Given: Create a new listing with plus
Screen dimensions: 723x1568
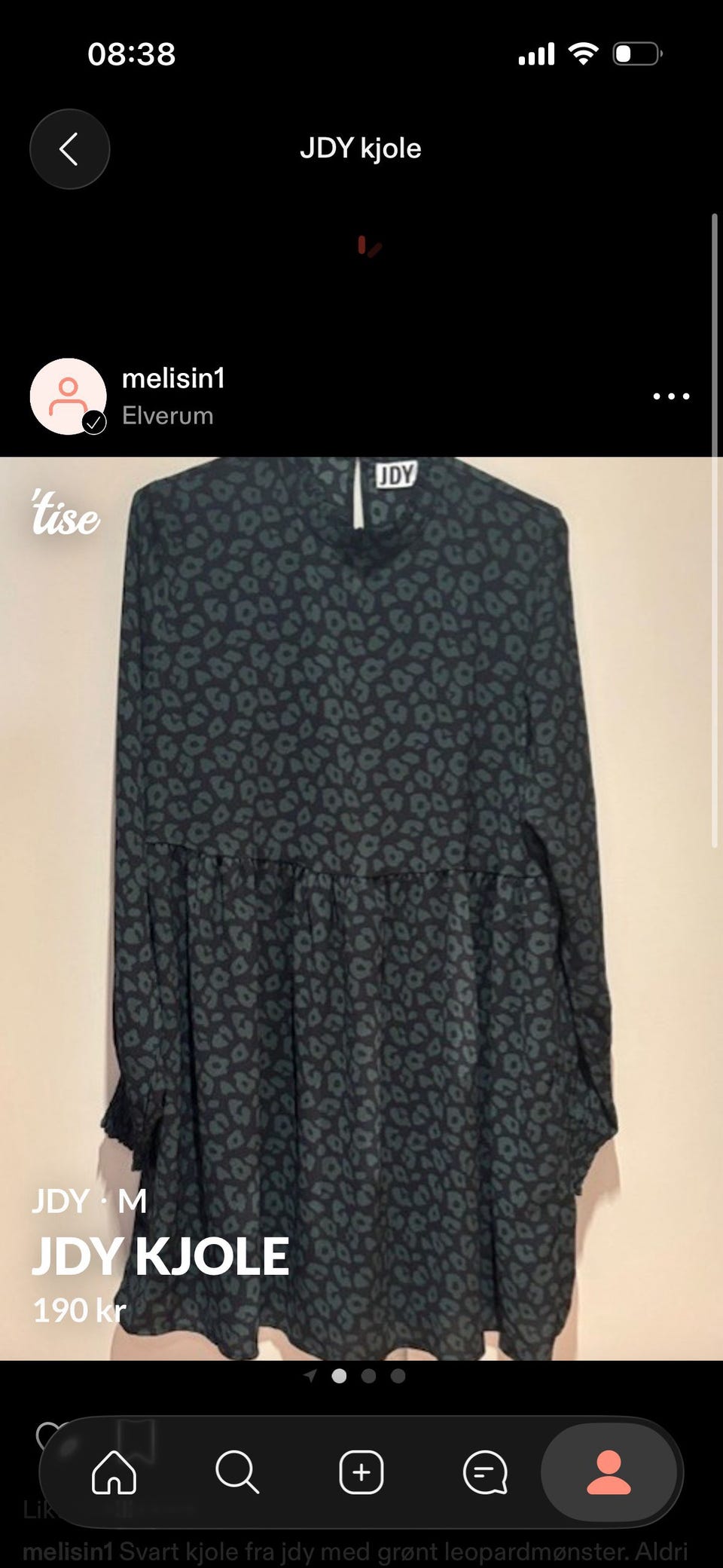Looking at the screenshot, I should coord(361,1472).
